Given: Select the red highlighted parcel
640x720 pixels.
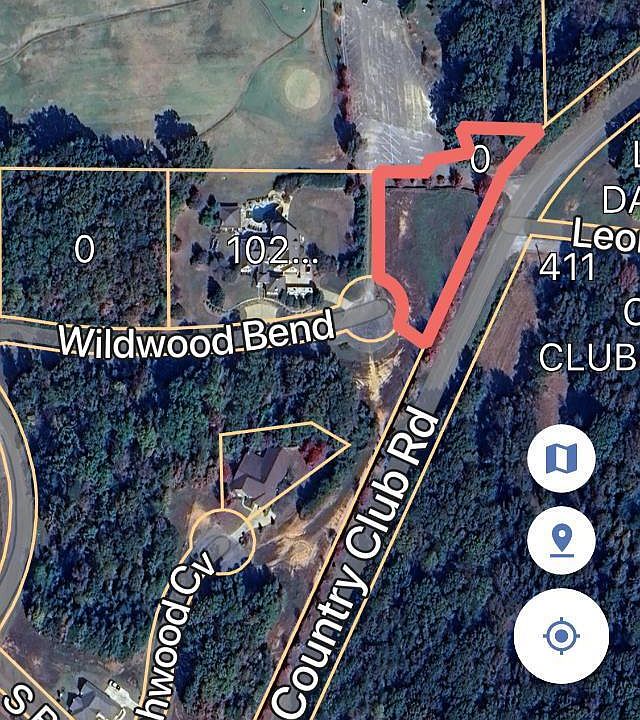Looking at the screenshot, I should (x=430, y=240).
